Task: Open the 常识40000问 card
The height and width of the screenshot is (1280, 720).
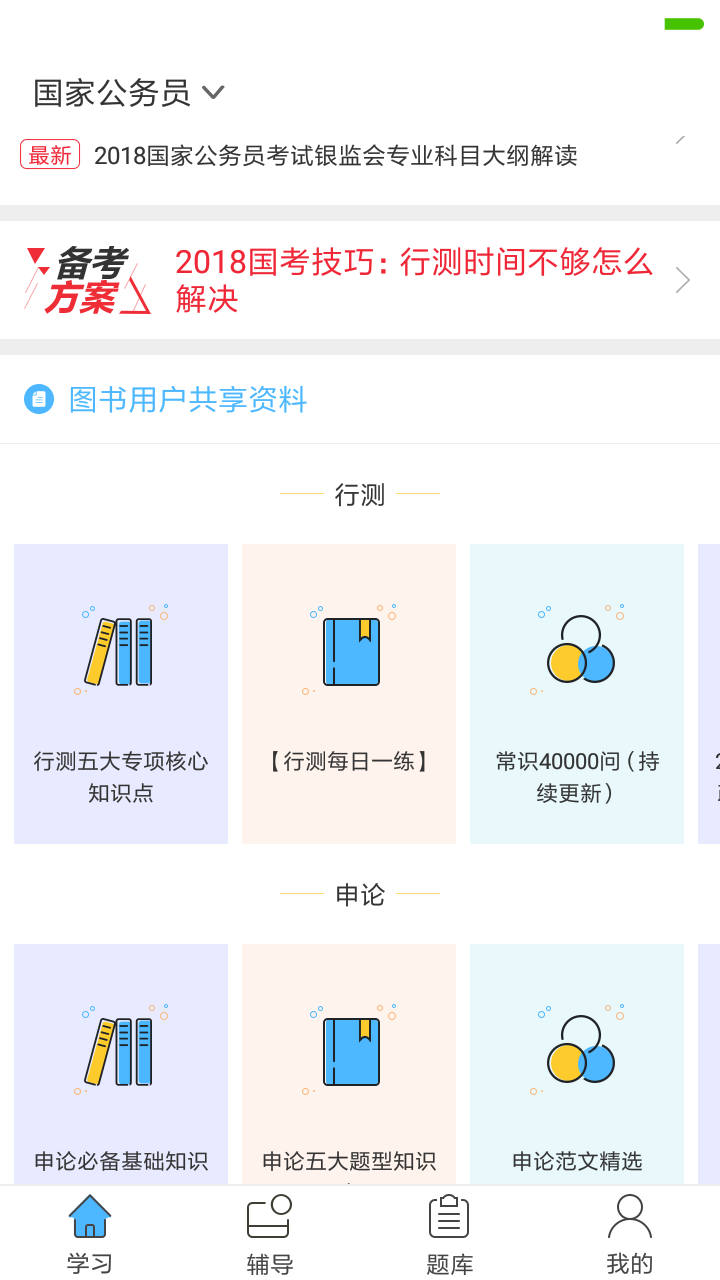Action: [577, 694]
